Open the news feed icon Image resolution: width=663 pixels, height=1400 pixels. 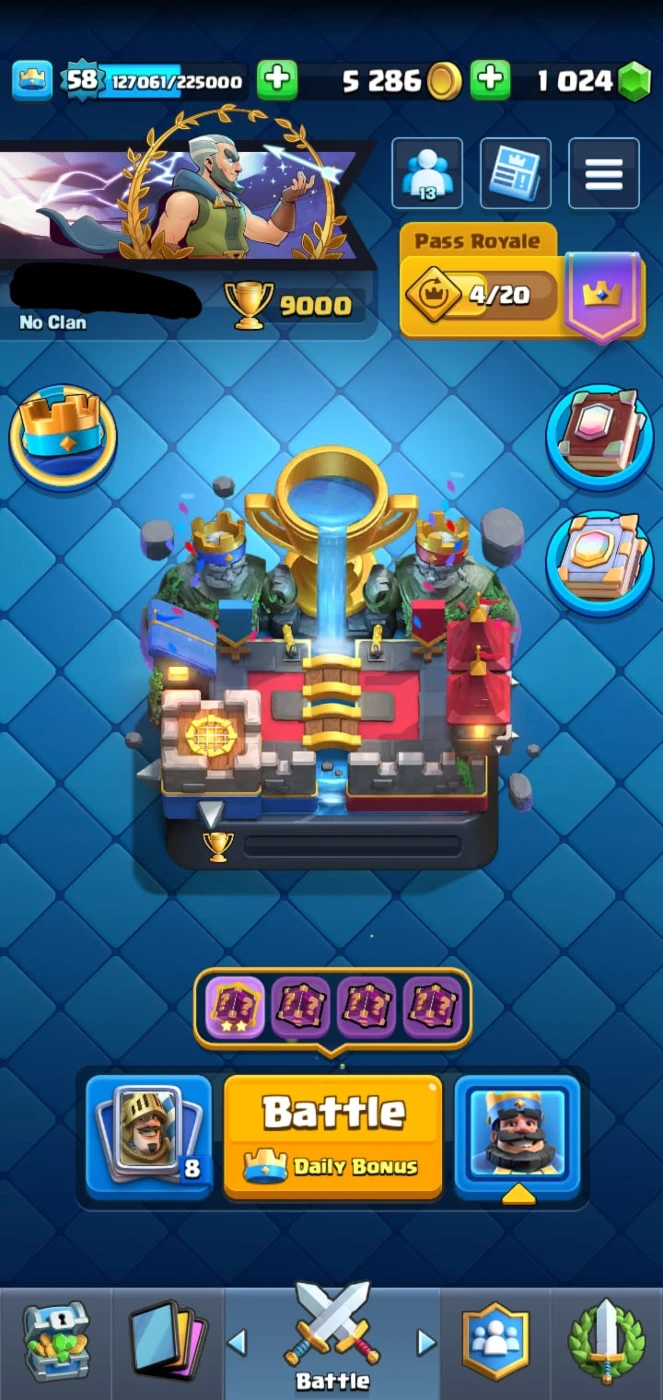point(515,173)
